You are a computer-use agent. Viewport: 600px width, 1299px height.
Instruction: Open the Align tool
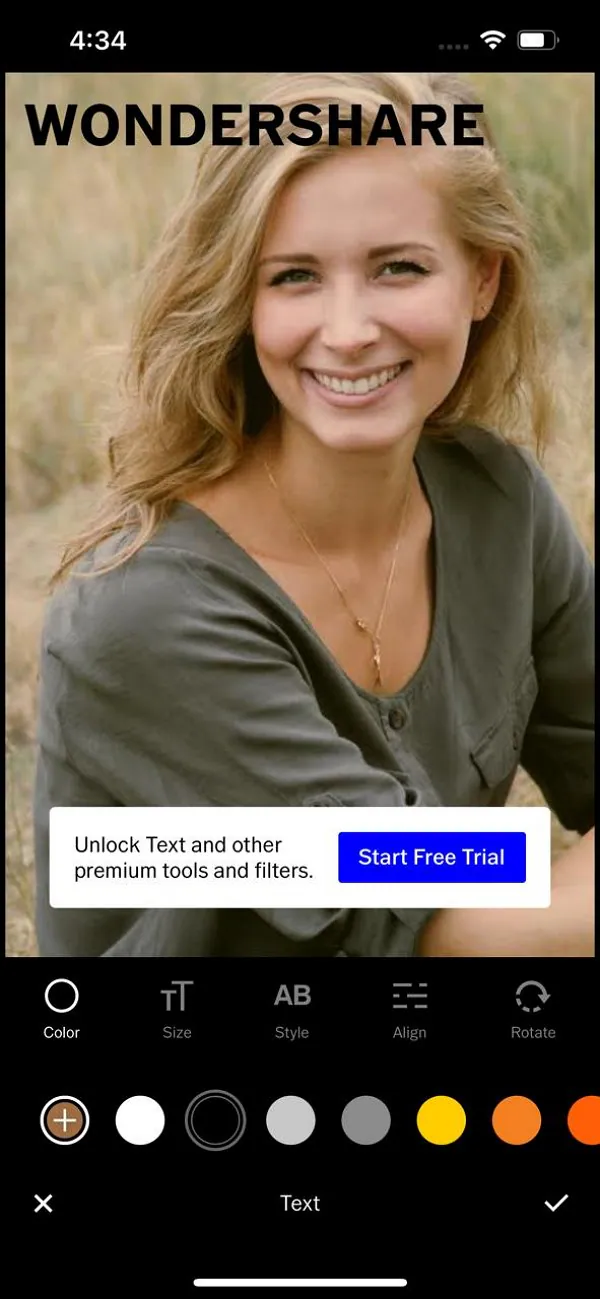pos(409,1009)
